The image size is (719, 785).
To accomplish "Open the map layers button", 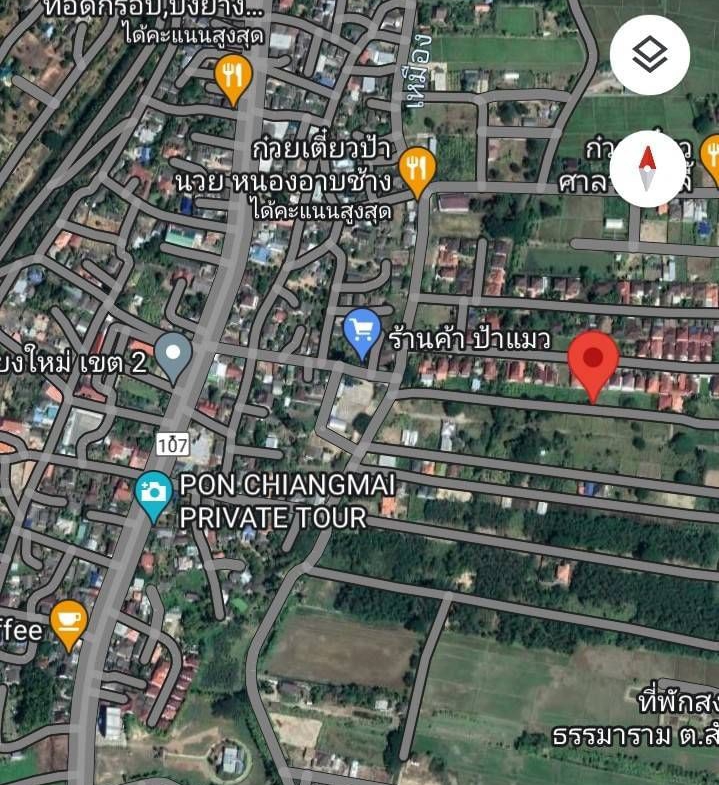I will click(650, 55).
